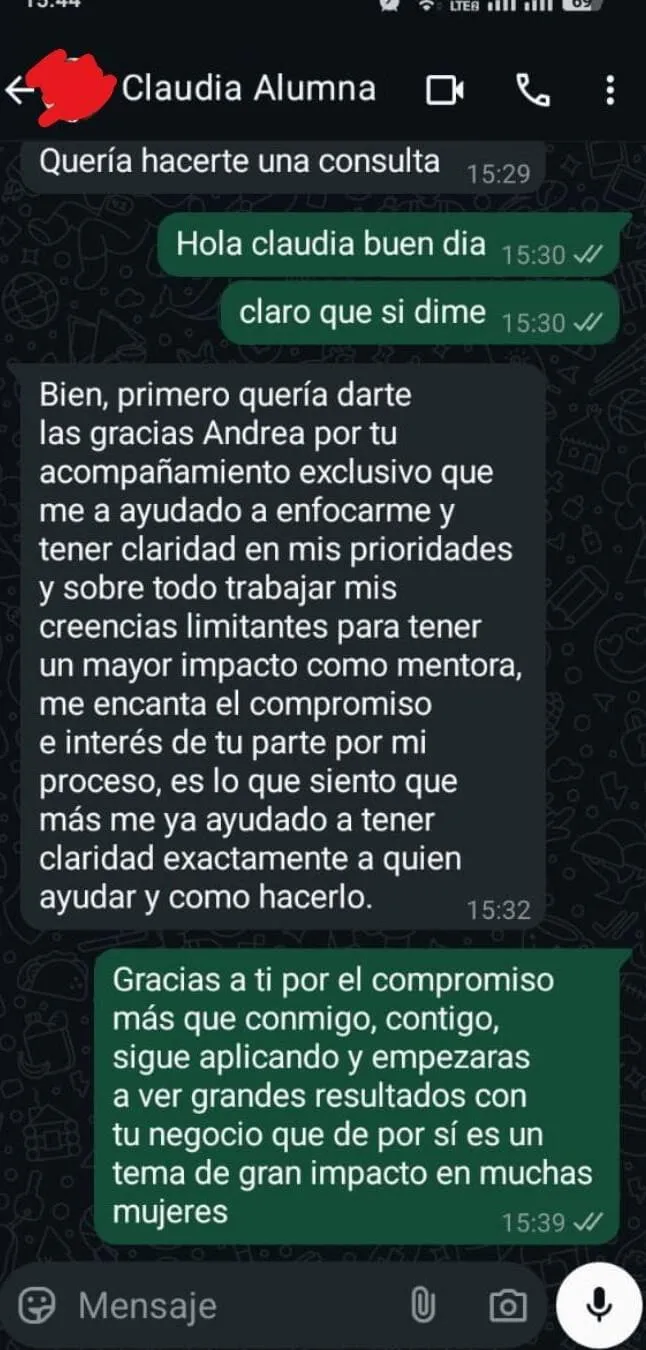This screenshot has width=646, height=1350.
Task: Attach a file with the paperclip
Action: [424, 1305]
